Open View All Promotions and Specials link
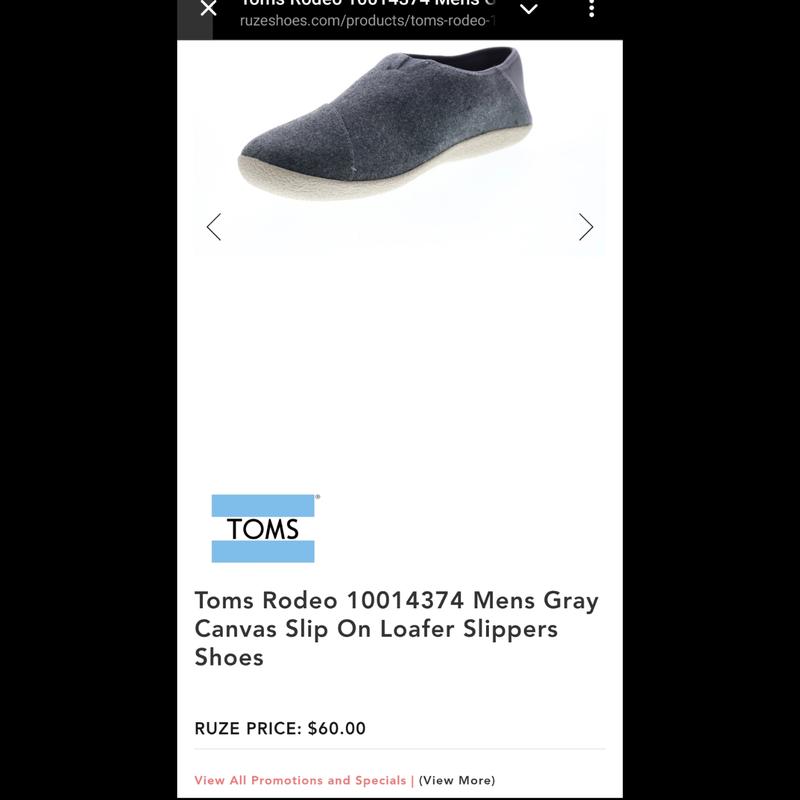Screen dimensions: 800x800 click(301, 780)
